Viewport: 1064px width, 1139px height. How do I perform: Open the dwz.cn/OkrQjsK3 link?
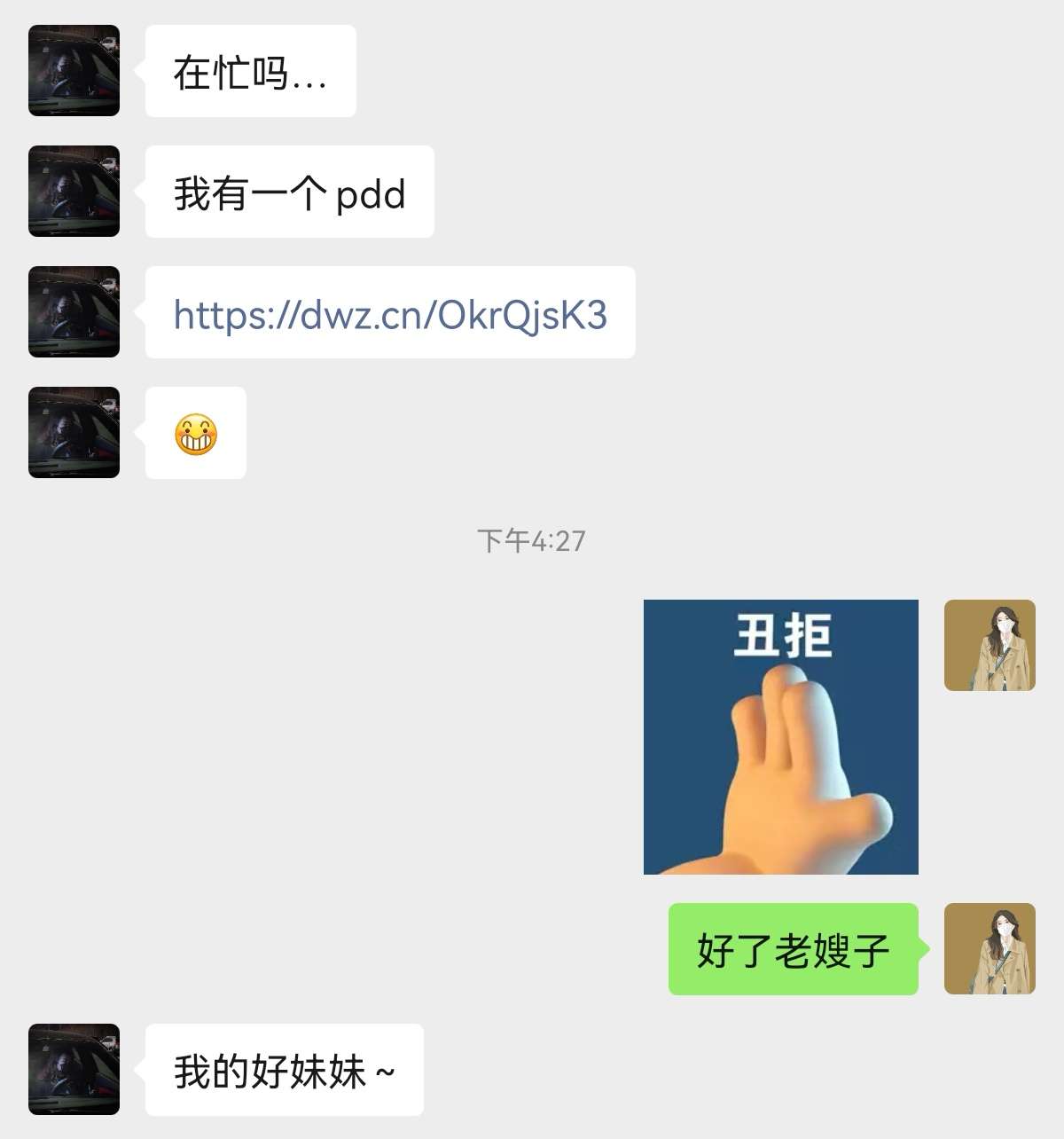coord(390,314)
